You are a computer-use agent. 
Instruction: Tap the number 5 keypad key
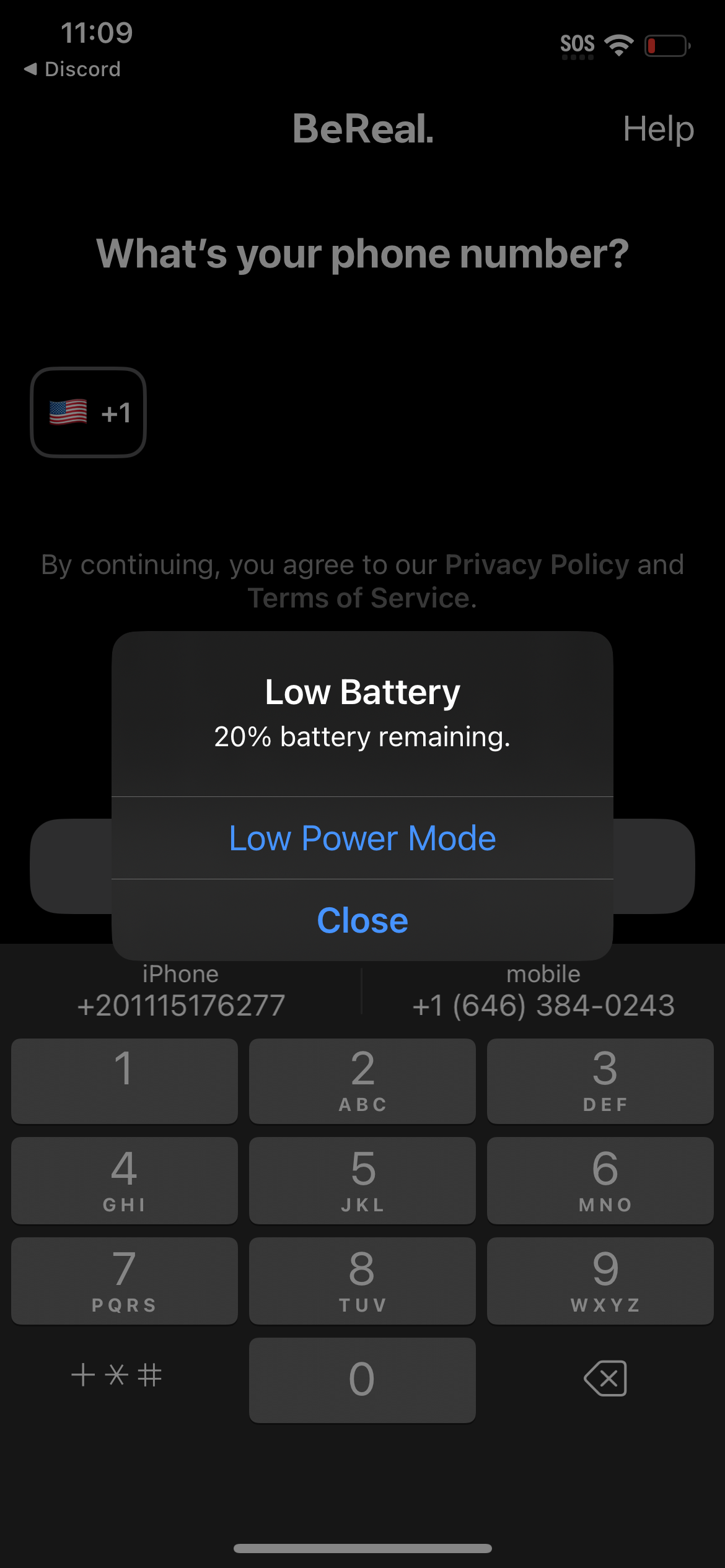click(x=362, y=1180)
